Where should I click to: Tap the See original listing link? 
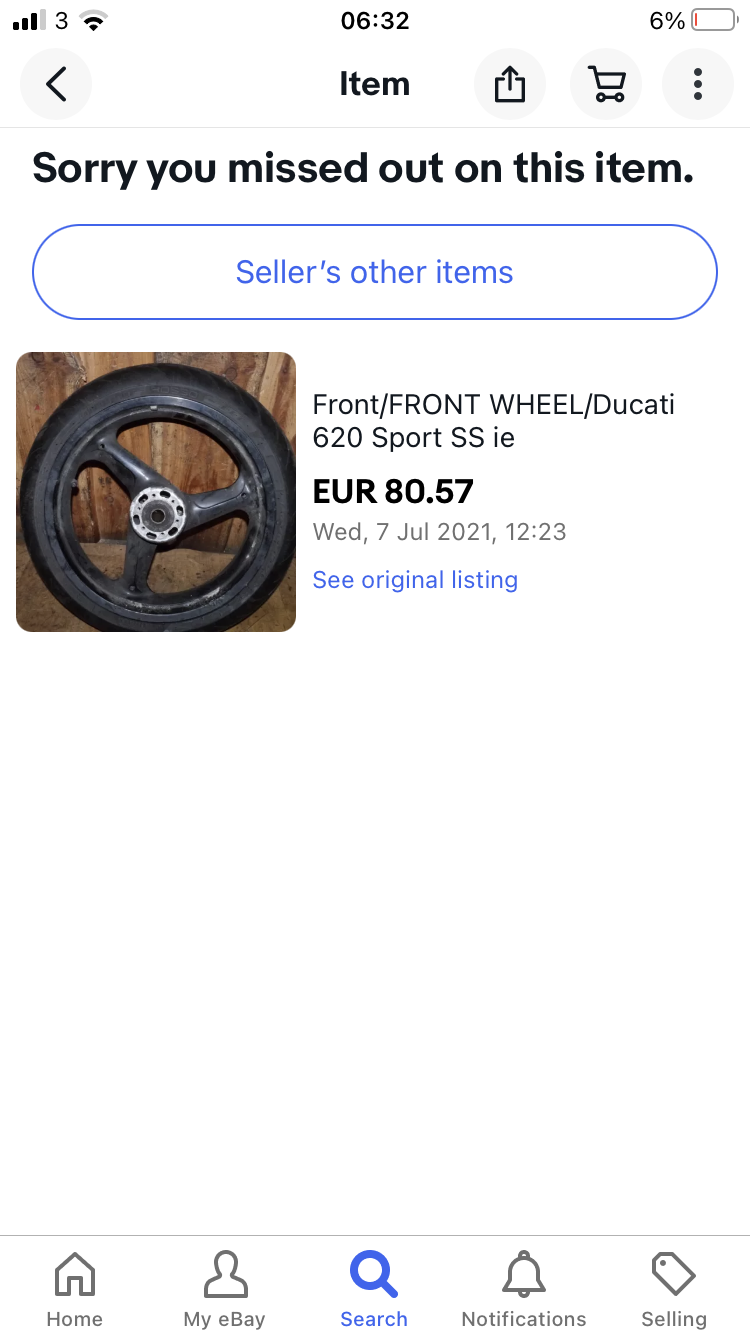pos(415,580)
